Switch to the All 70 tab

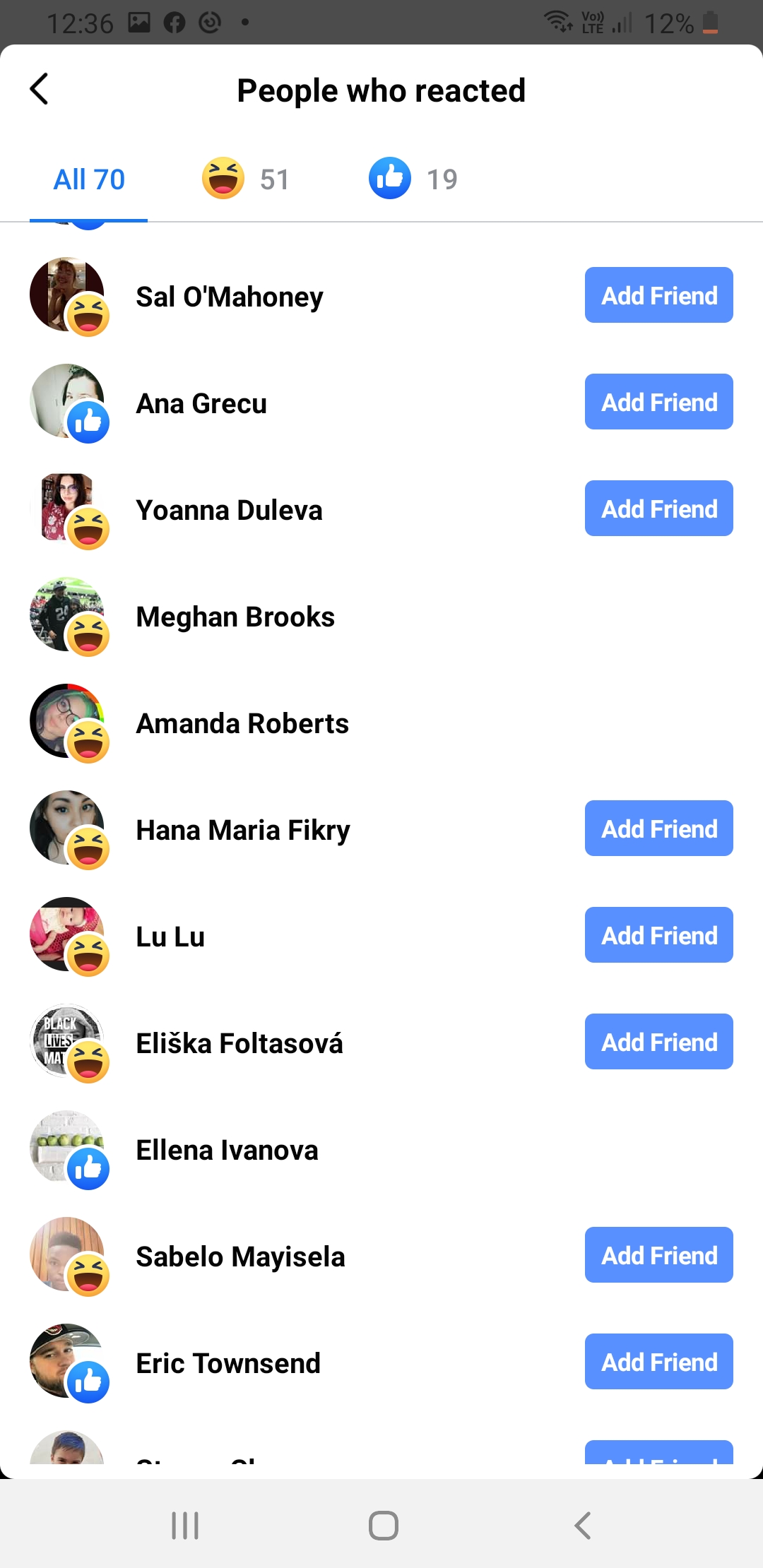coord(89,179)
